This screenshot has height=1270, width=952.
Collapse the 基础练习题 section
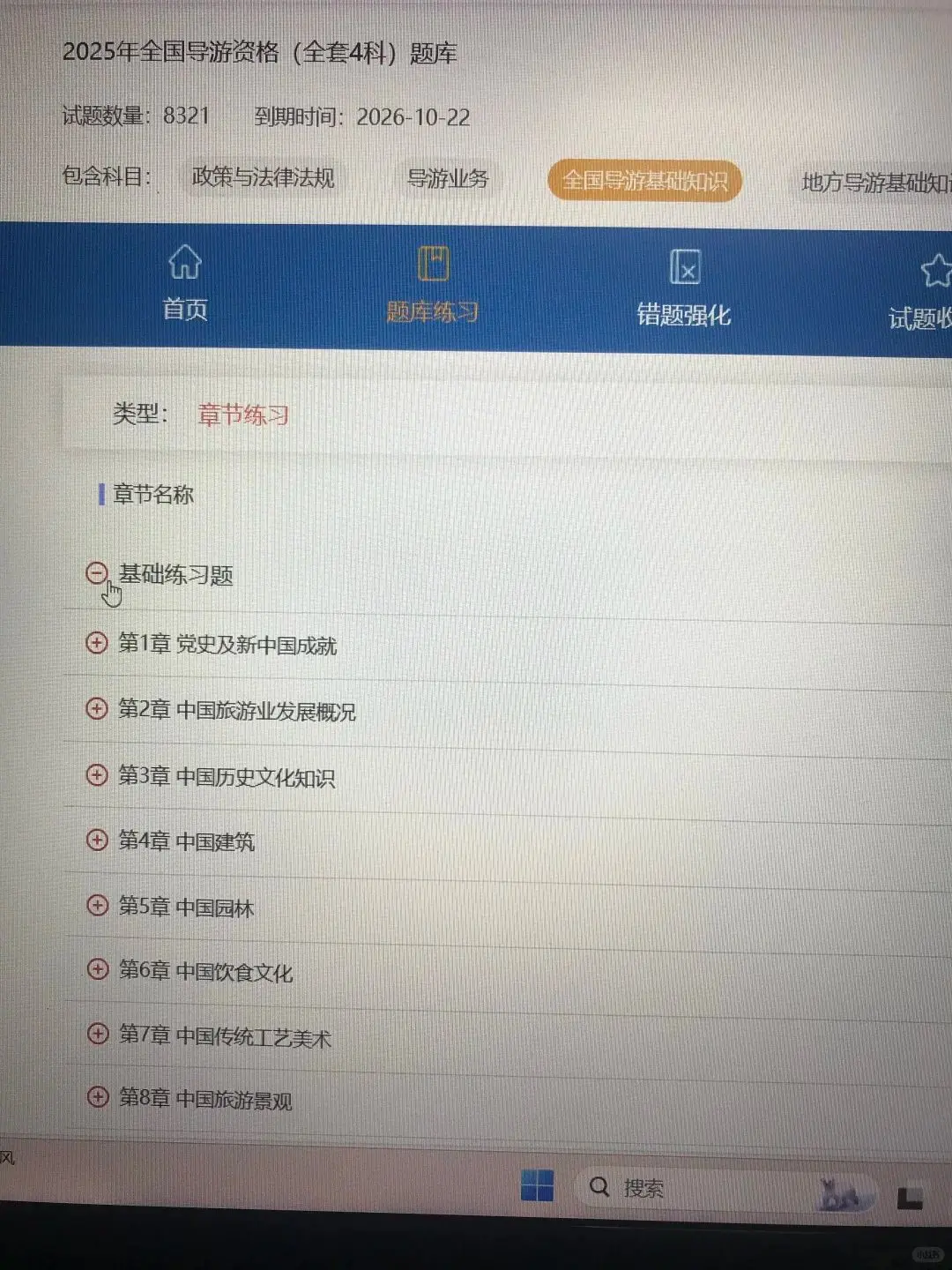point(97,573)
